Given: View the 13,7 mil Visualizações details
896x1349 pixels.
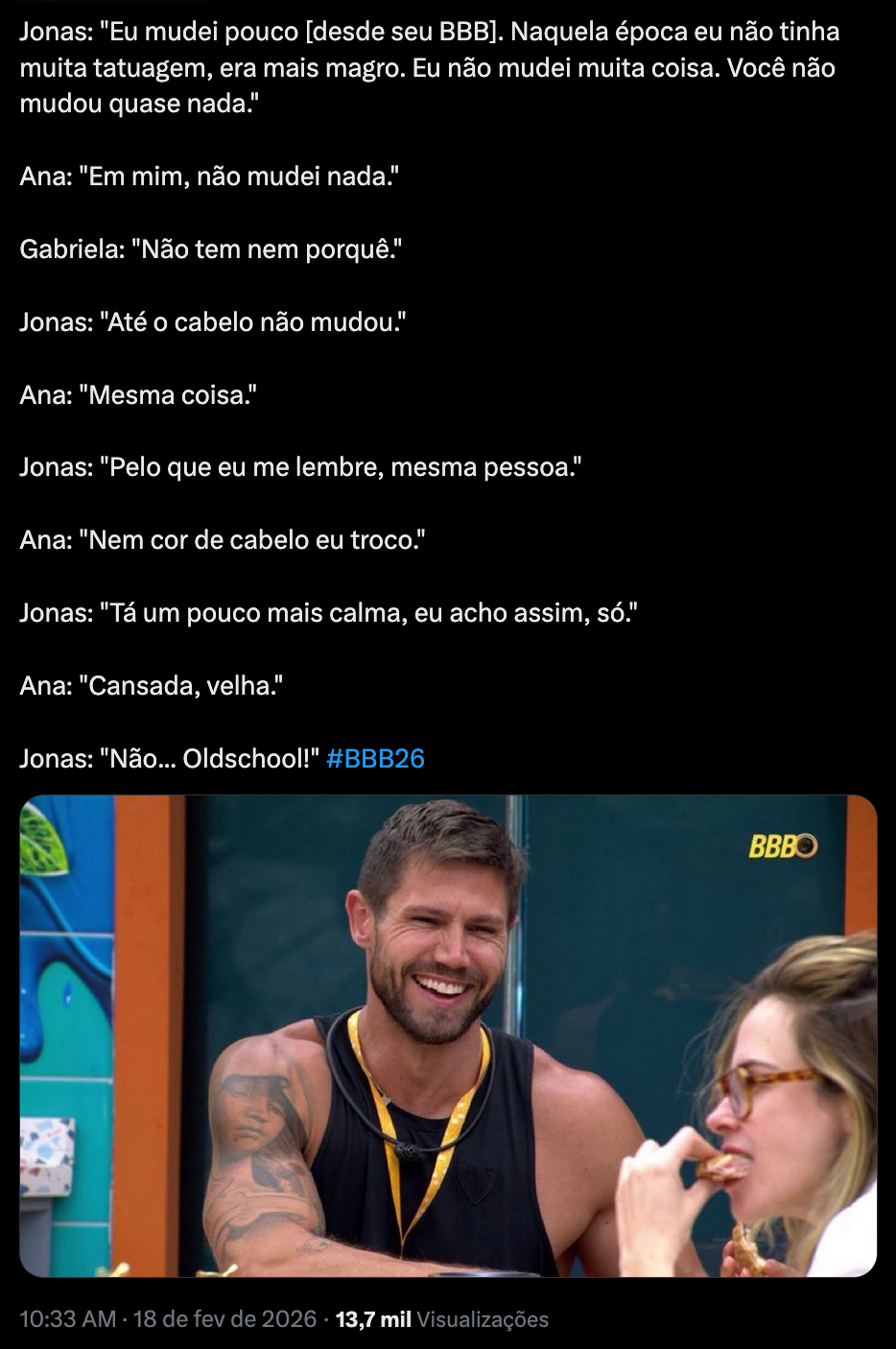Looking at the screenshot, I should click(441, 1319).
